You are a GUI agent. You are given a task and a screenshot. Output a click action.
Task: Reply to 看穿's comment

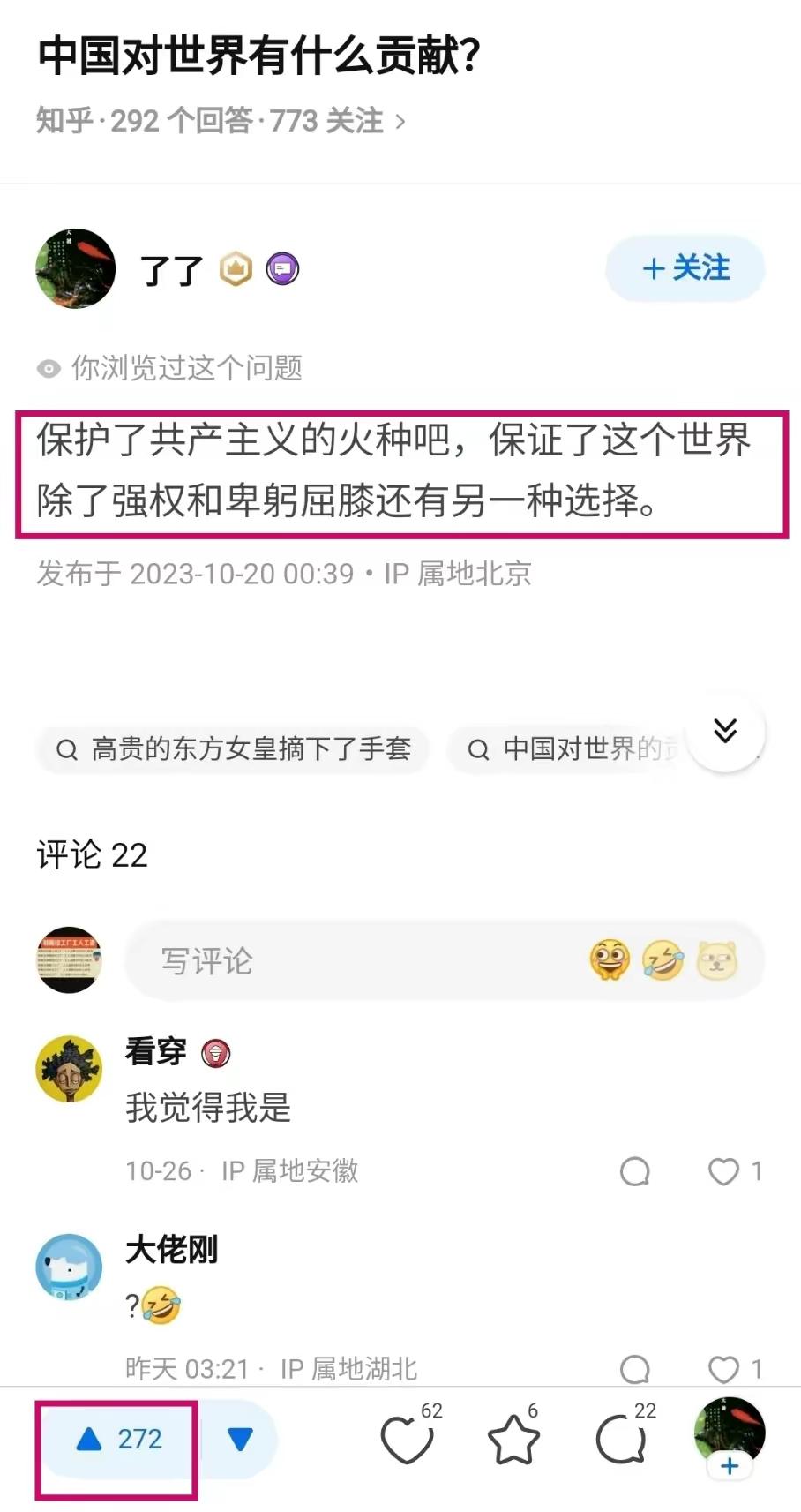tap(635, 1171)
